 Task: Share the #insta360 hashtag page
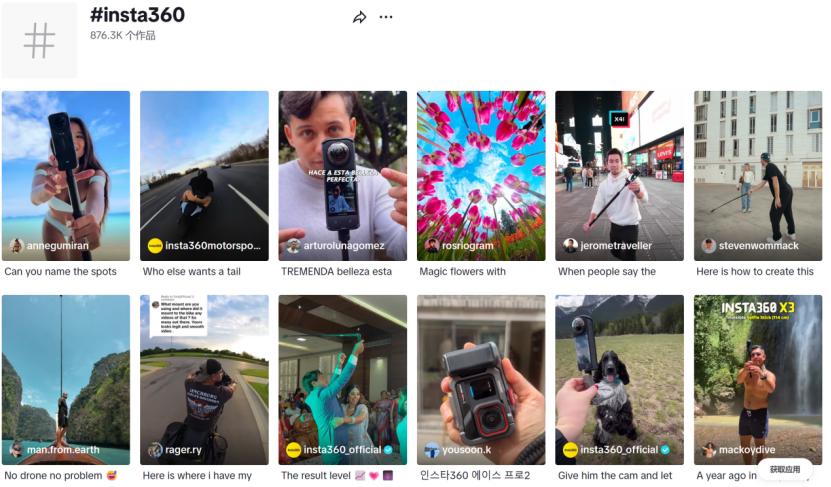pyautogui.click(x=360, y=17)
